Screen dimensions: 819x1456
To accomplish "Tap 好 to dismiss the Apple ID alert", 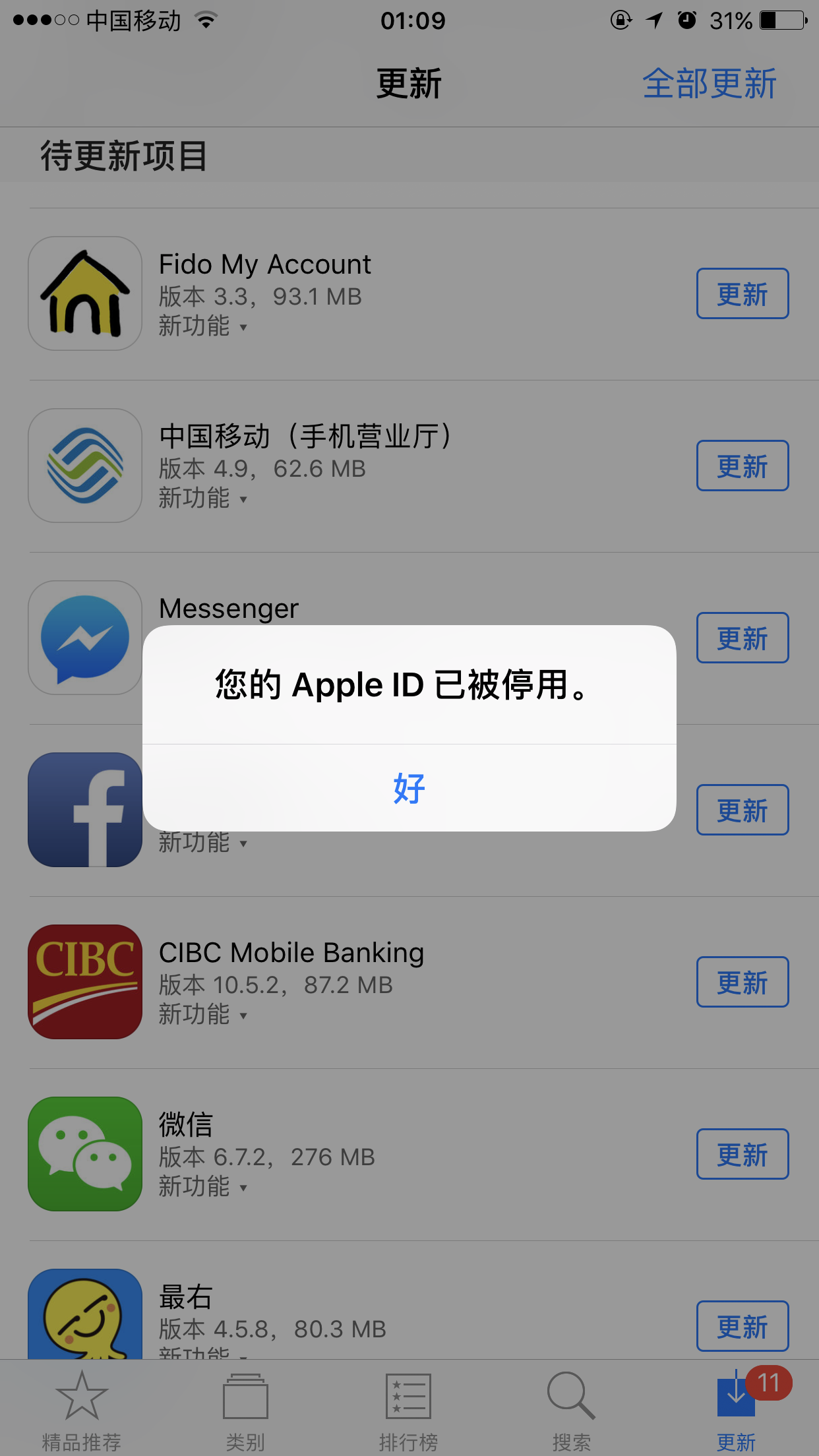I will tap(409, 788).
